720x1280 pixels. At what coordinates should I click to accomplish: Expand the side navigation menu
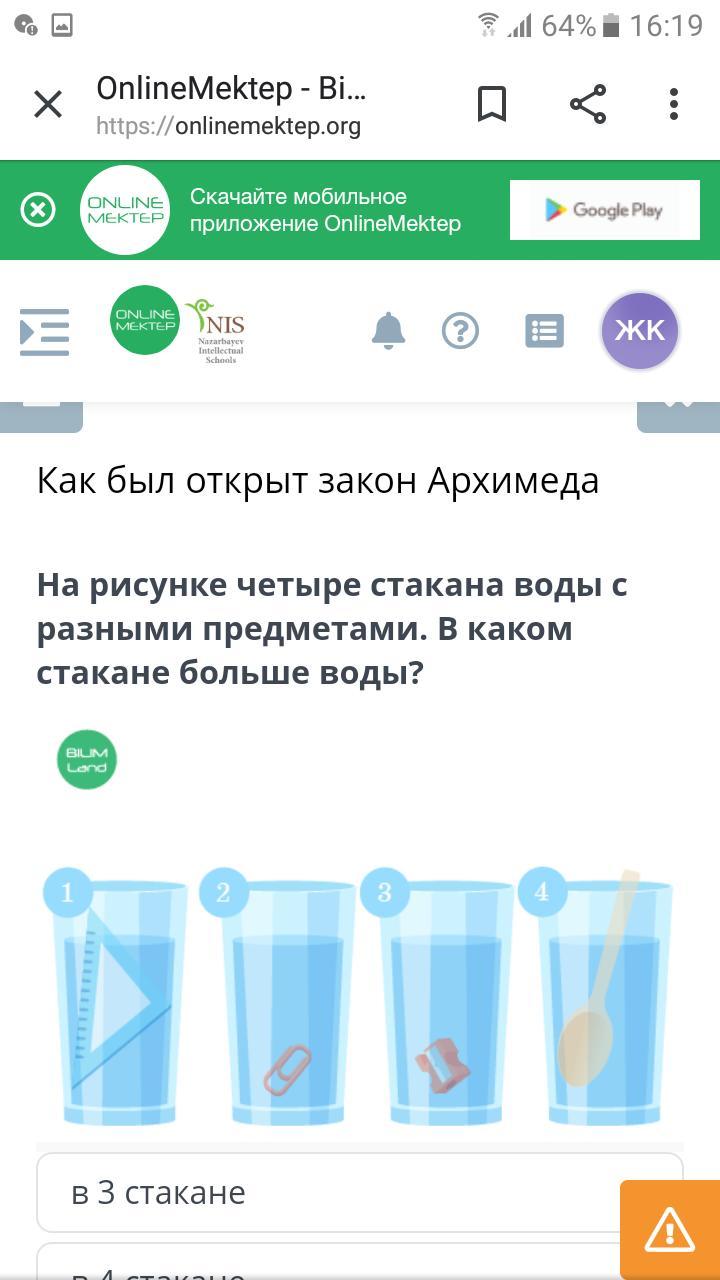[x=45, y=332]
